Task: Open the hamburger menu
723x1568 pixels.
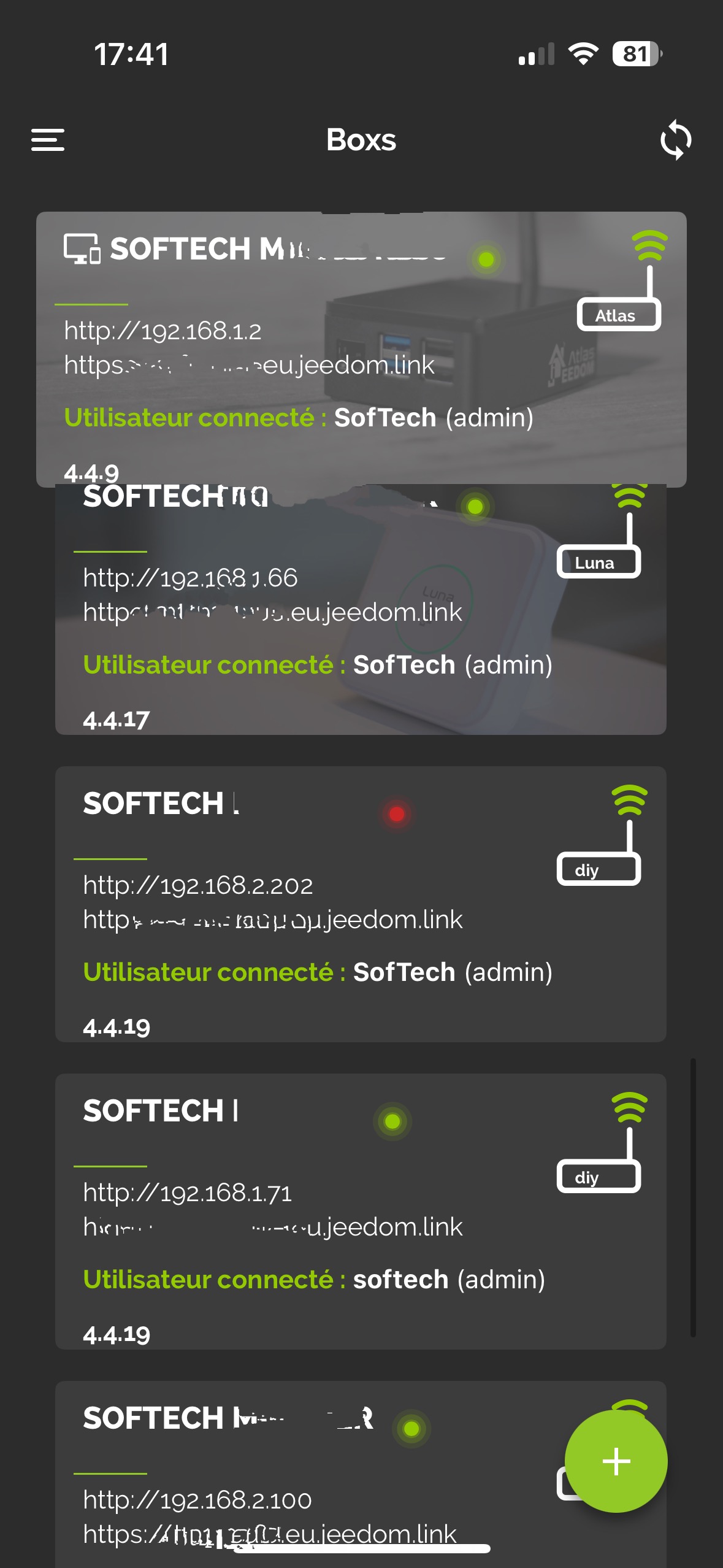Action: (48, 140)
